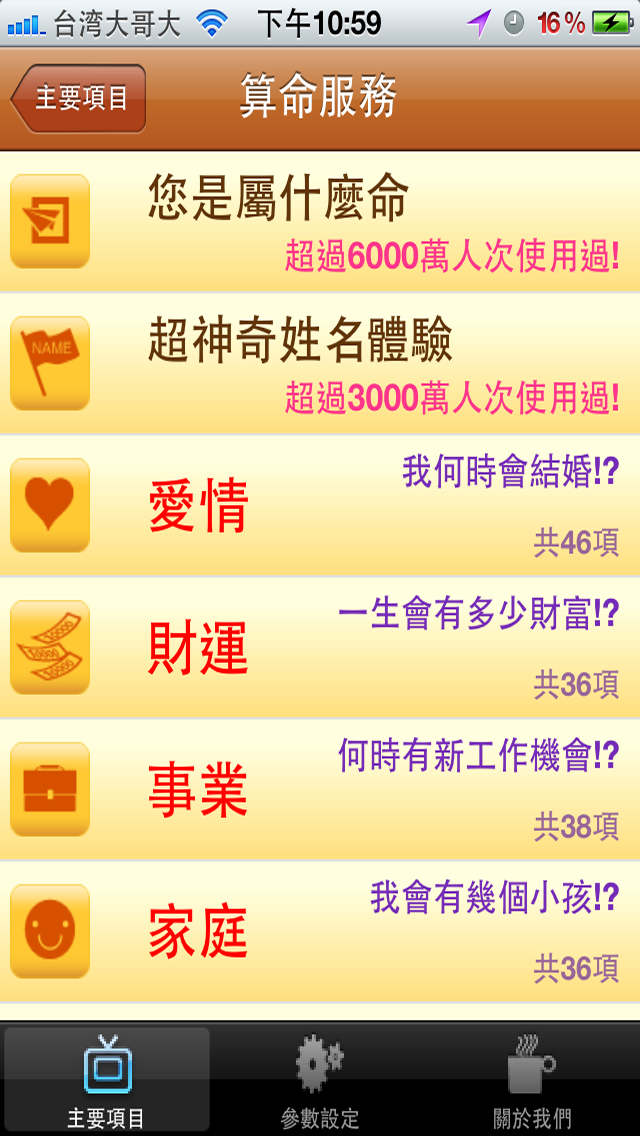Go back to 主要項目
The width and height of the screenshot is (640, 1136).
[x=78, y=99]
